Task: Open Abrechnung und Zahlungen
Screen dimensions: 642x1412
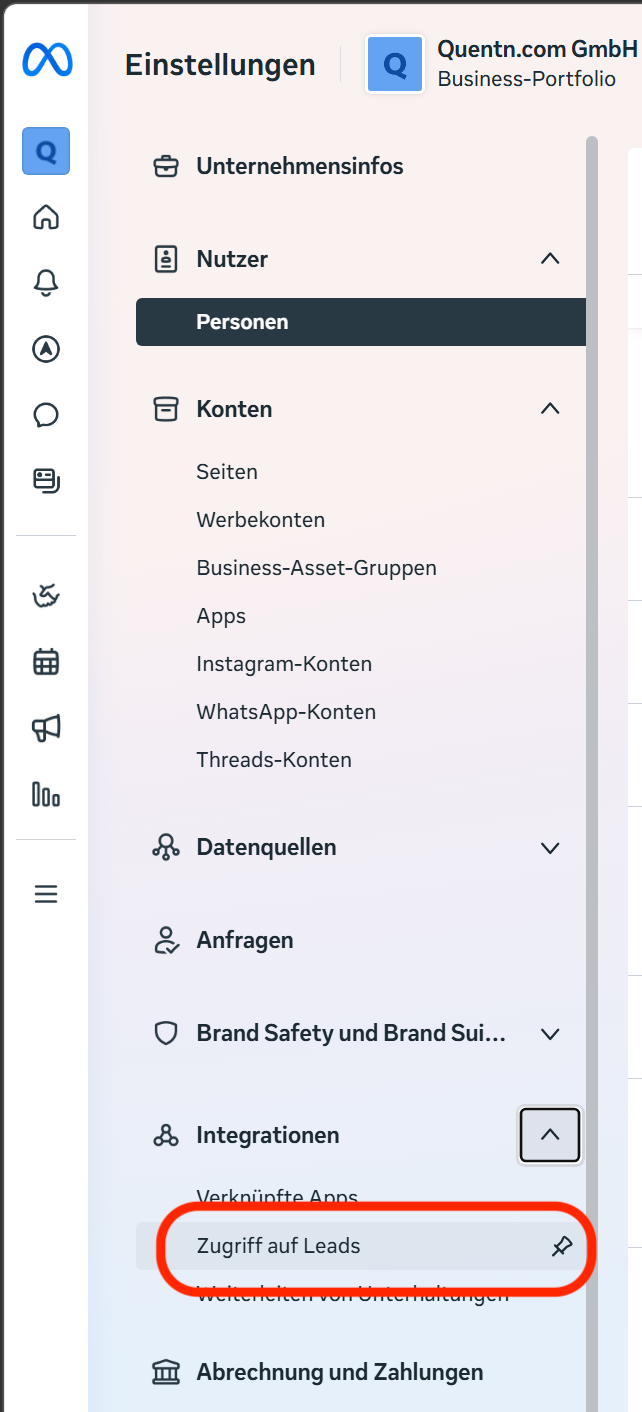Action: point(339,1372)
